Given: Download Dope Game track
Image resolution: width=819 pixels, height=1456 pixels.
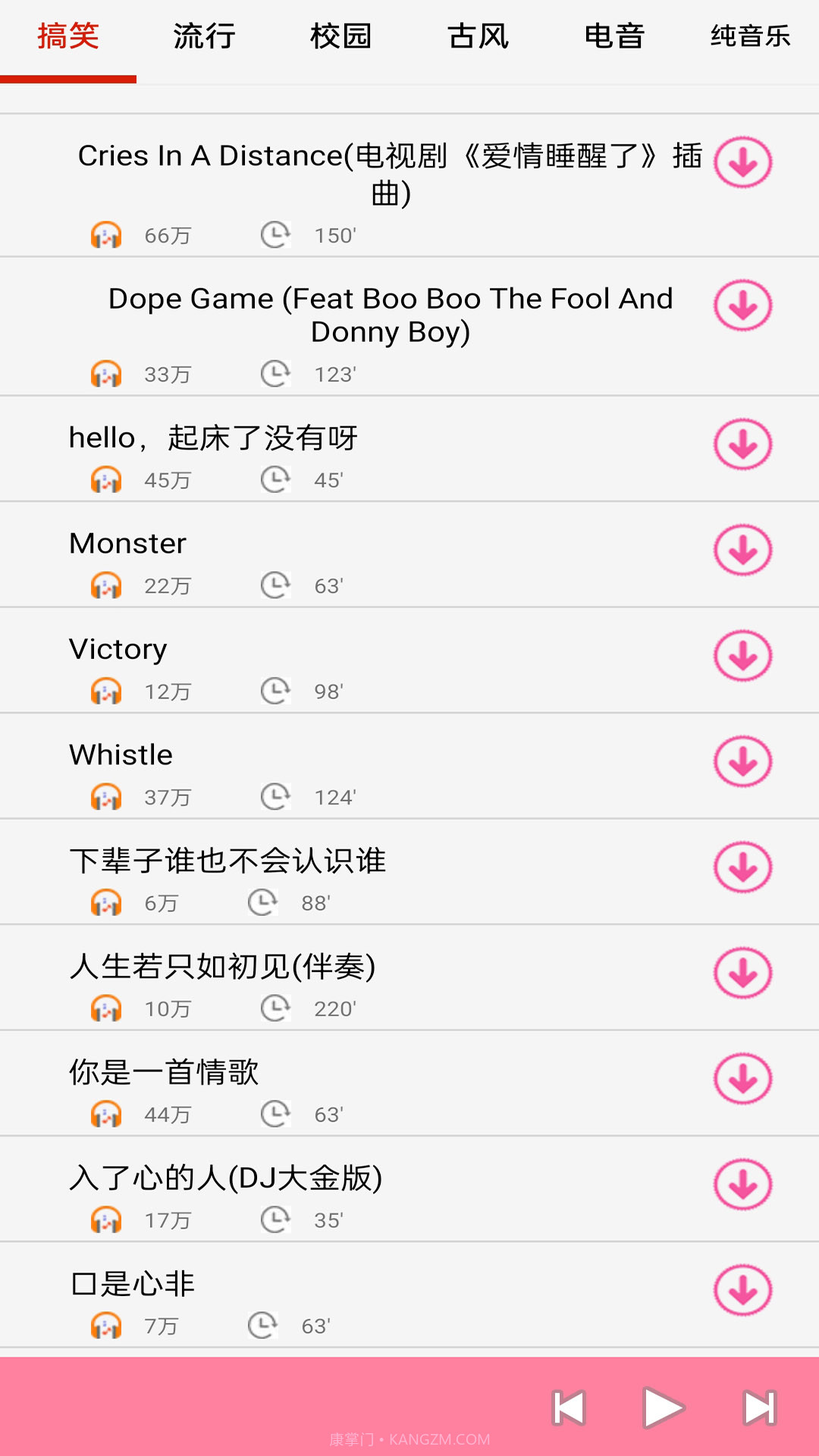Looking at the screenshot, I should point(742,306).
